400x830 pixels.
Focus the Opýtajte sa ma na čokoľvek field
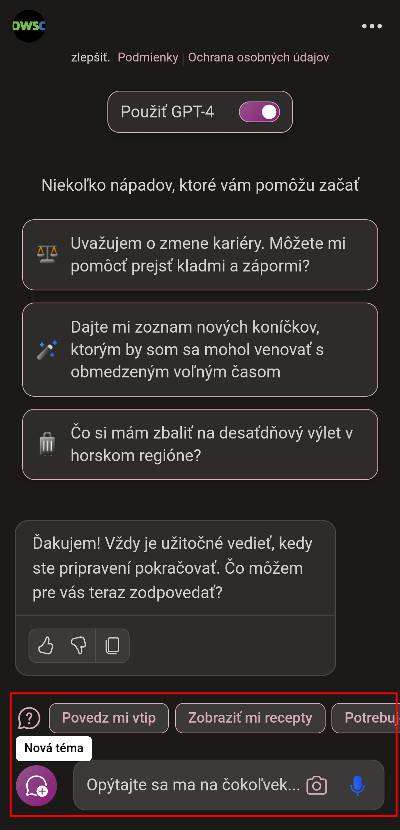coord(193,785)
